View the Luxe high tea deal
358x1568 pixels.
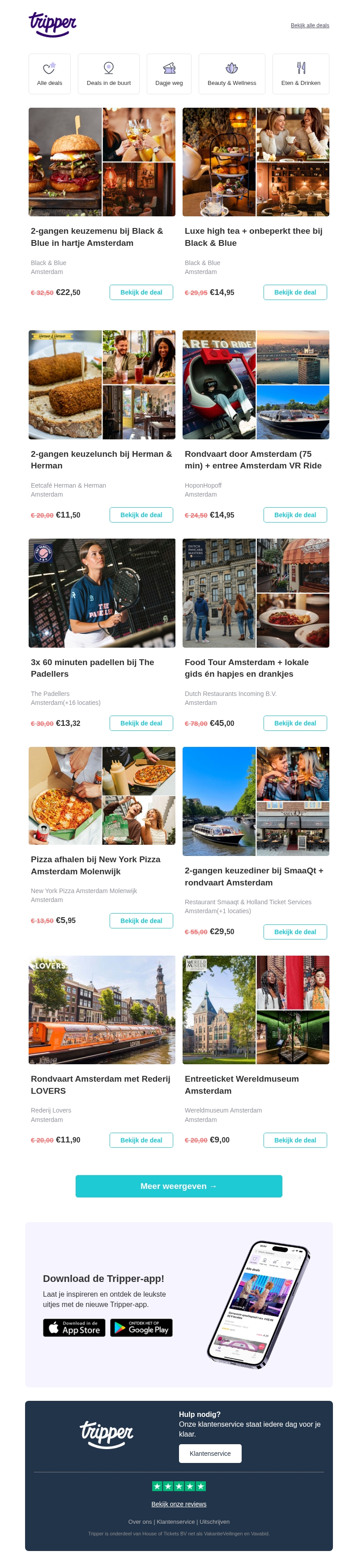[x=294, y=292]
